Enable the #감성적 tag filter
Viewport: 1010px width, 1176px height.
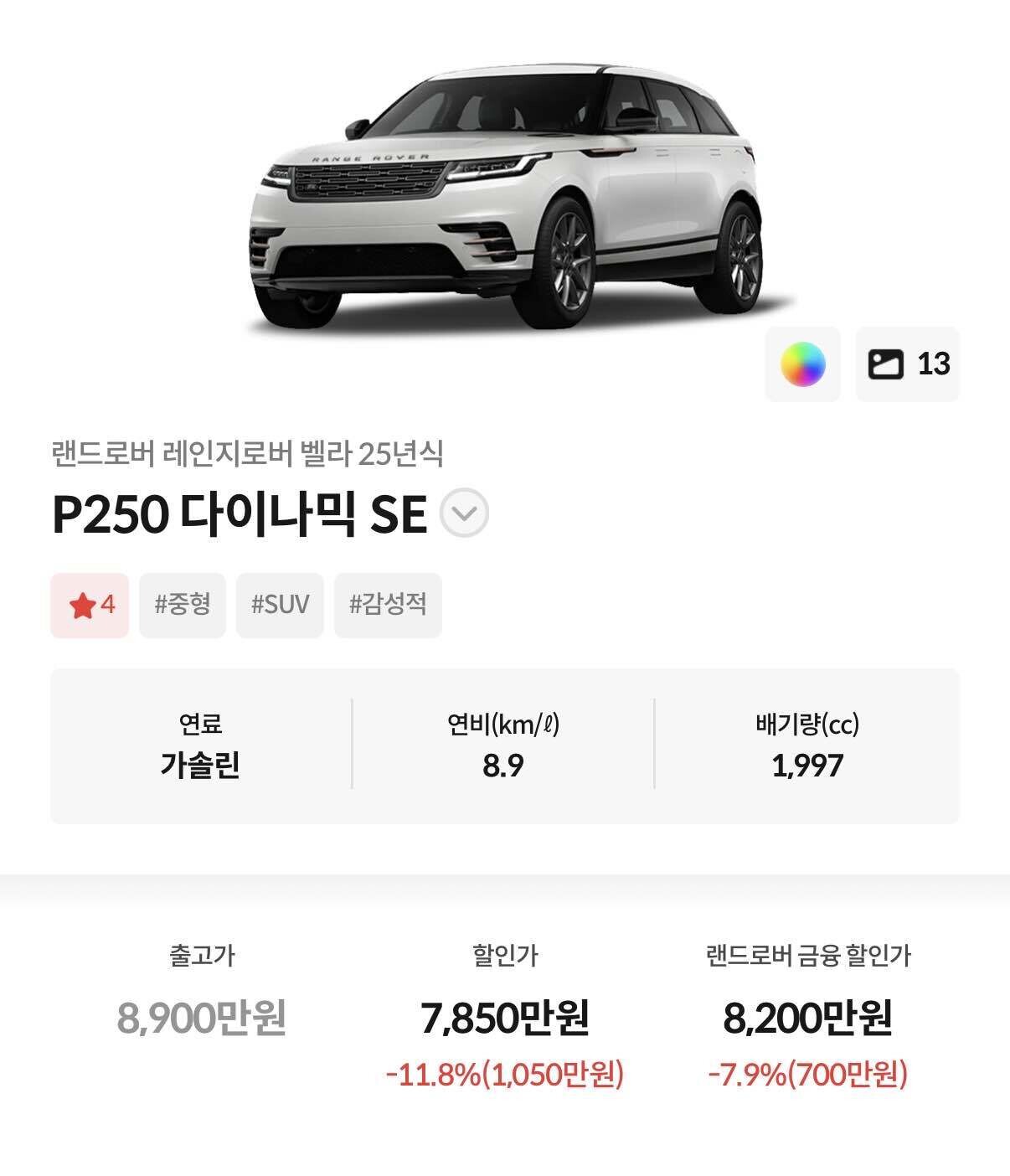[388, 606]
